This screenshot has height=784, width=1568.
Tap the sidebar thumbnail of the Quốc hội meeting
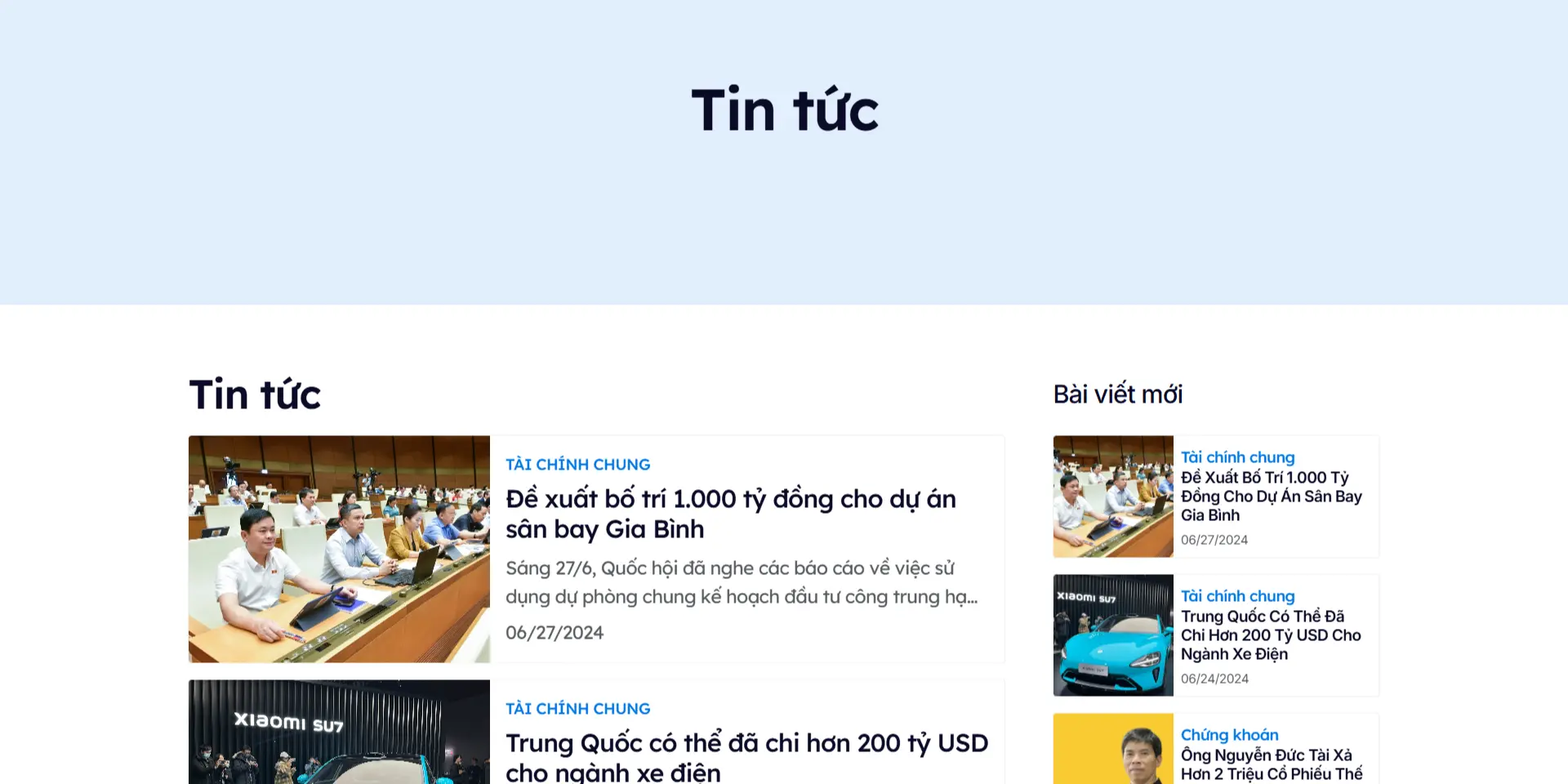tap(1113, 497)
